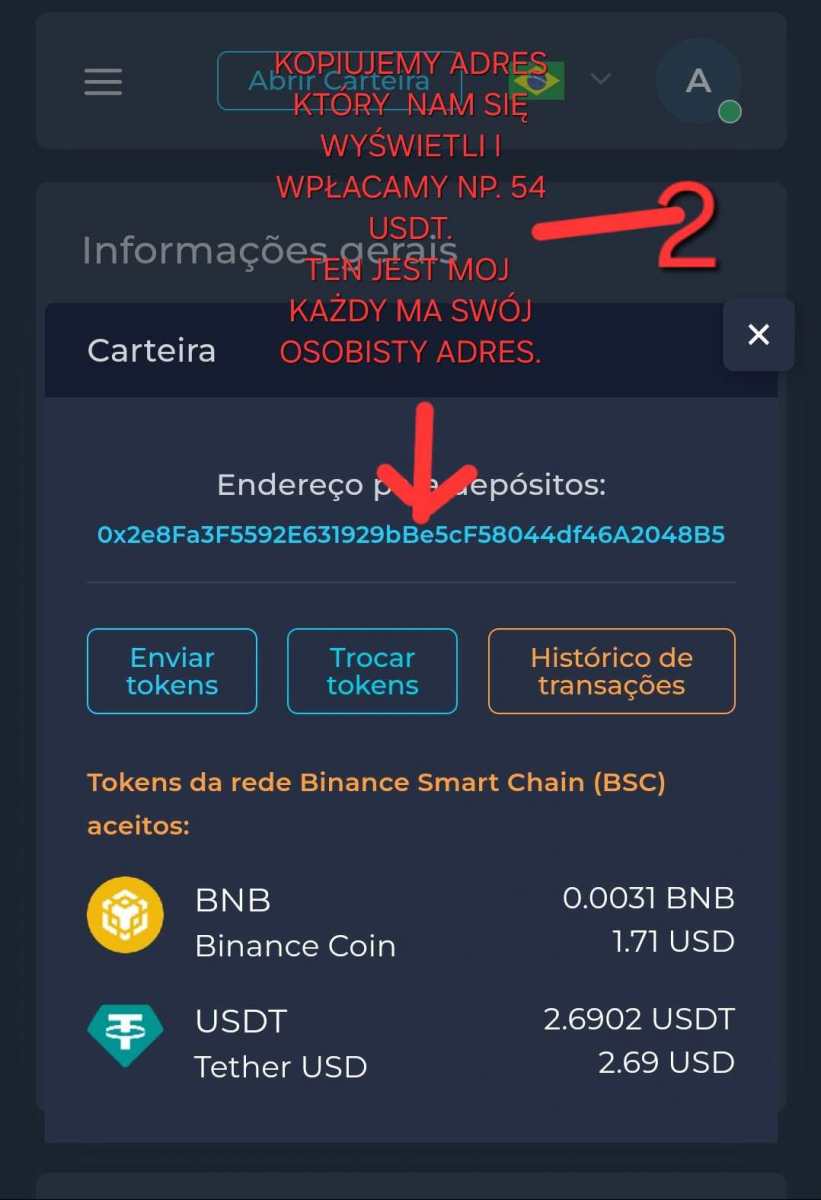Screen dimensions: 821x1200
Task: Choose Trocar tokens
Action: coord(372,671)
